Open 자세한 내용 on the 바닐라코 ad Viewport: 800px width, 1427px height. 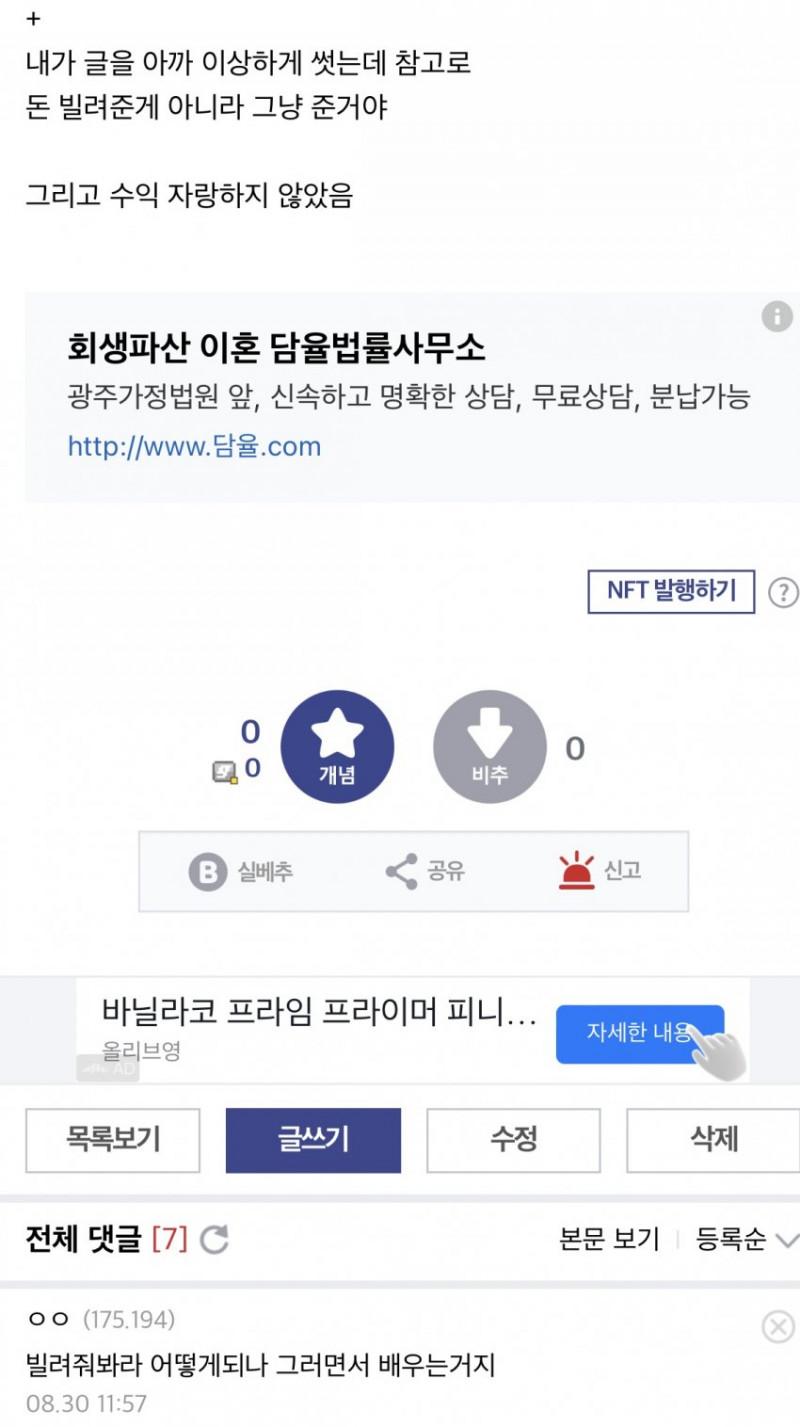tap(639, 1034)
